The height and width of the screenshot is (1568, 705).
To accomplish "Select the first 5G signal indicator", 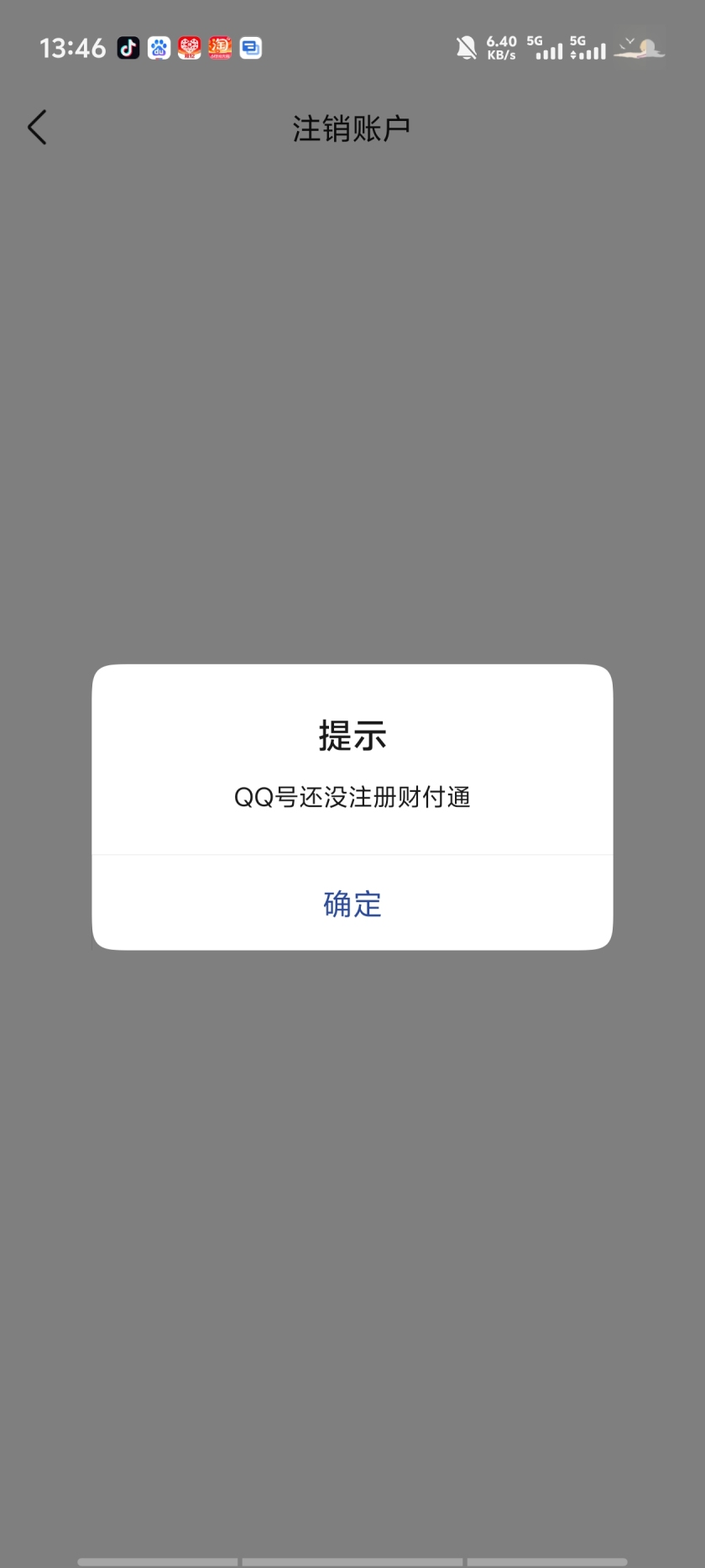I will click(x=546, y=48).
